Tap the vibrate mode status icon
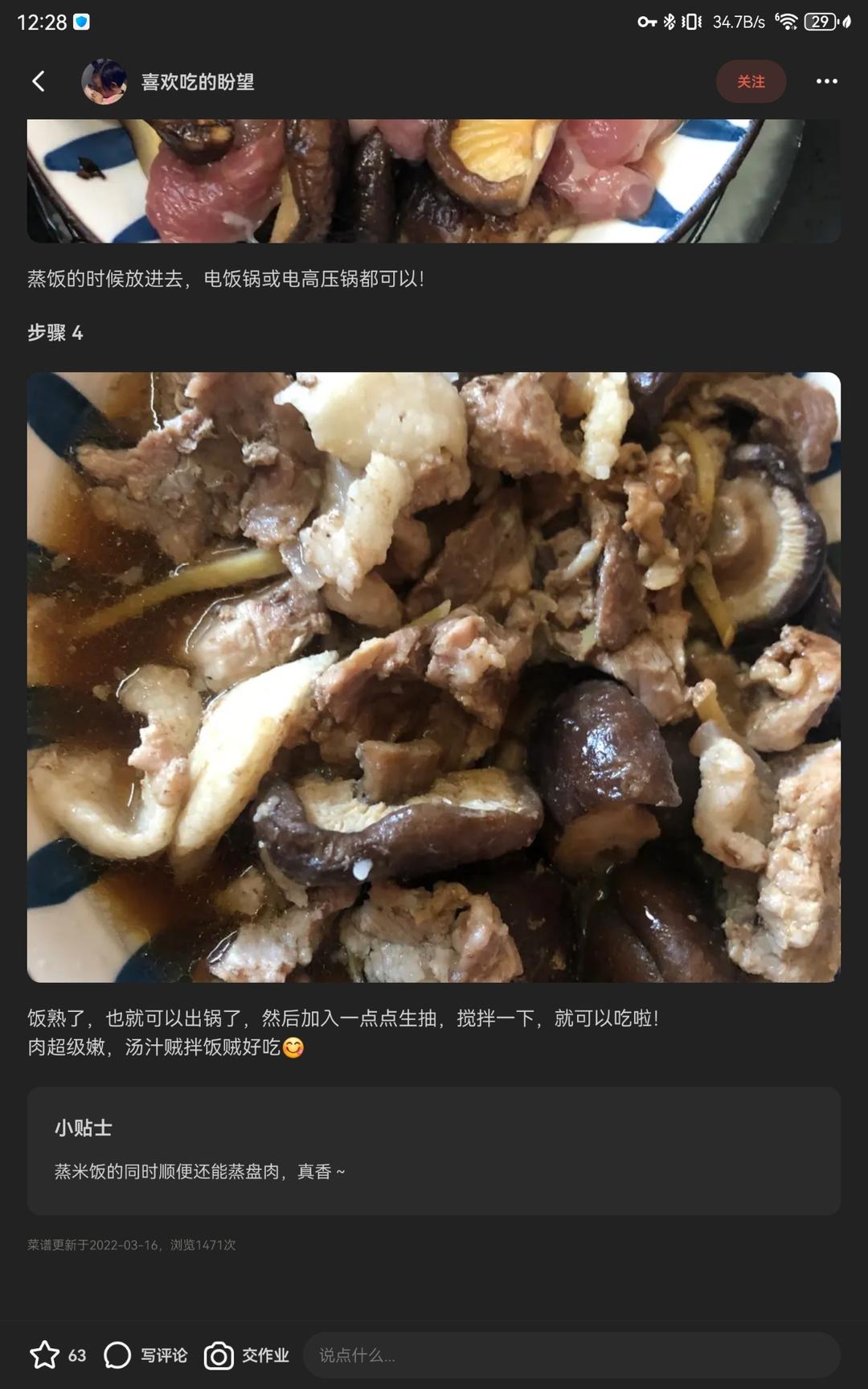This screenshot has width=868, height=1389. click(693, 23)
